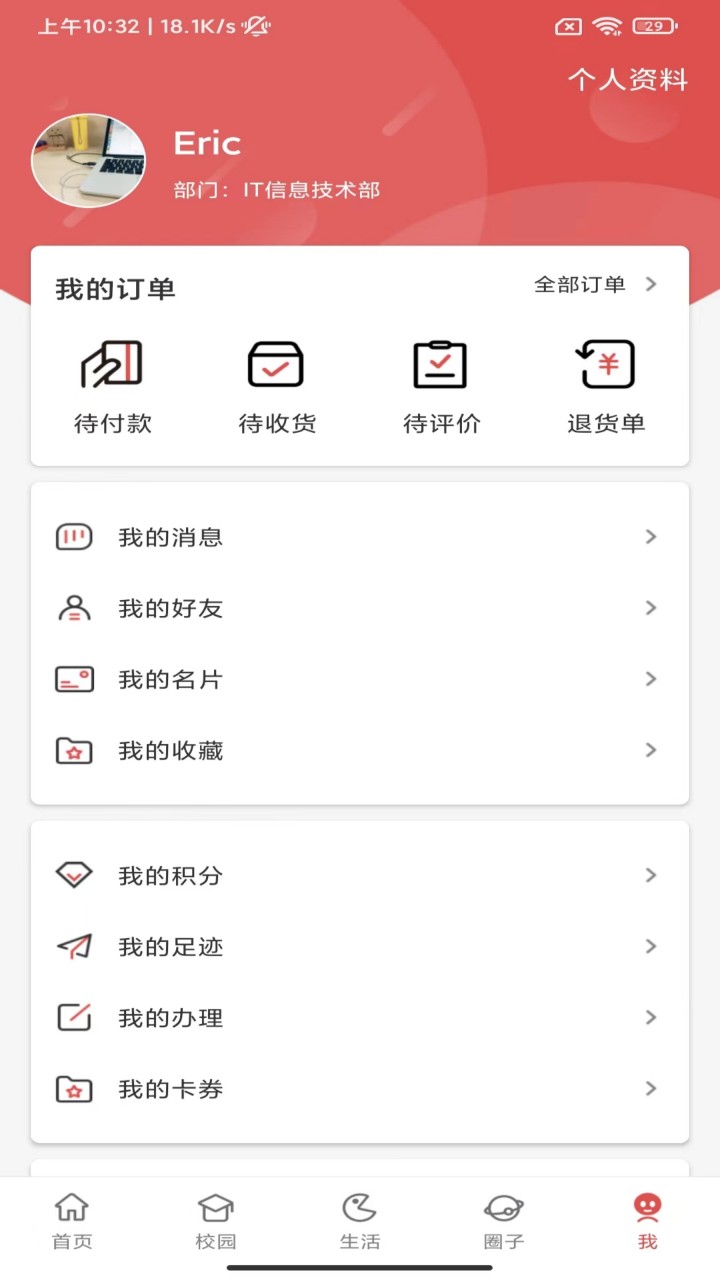Open 我的积分 points

coord(360,876)
